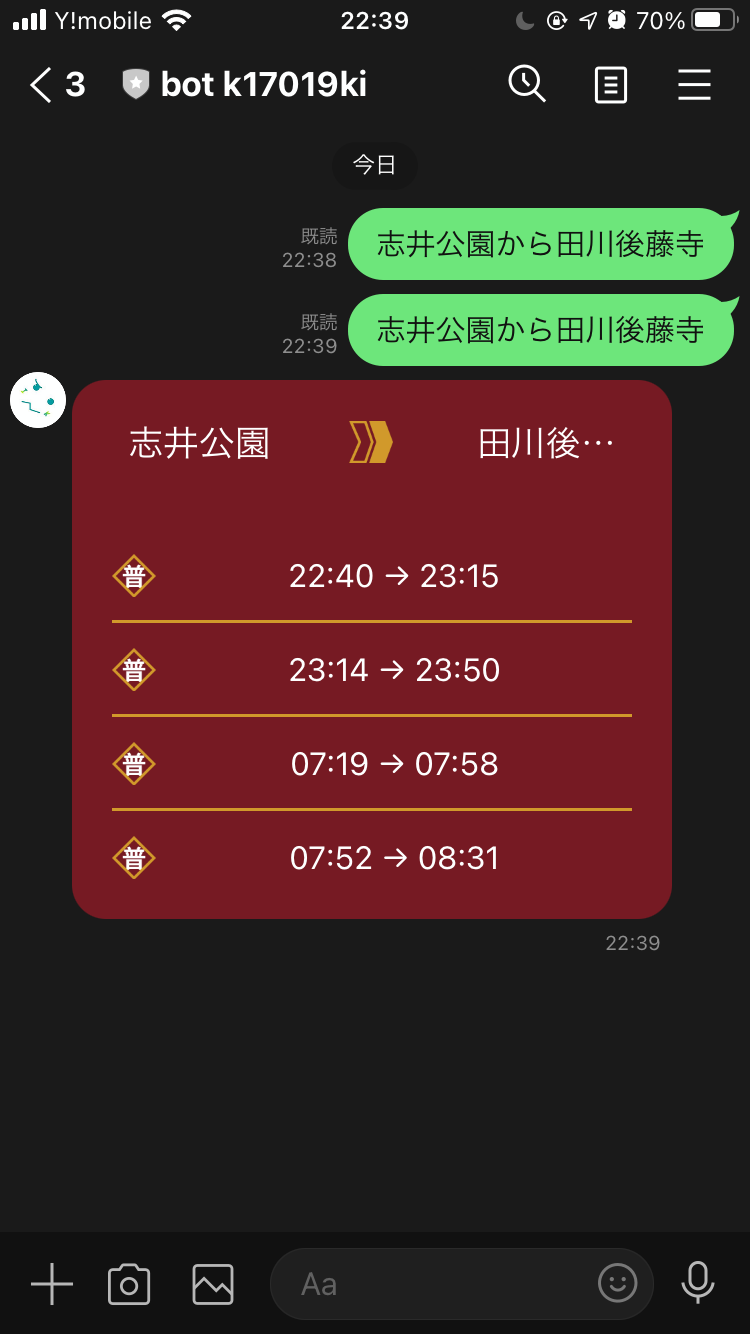Open the attachment plus icon
Image resolution: width=750 pixels, height=1334 pixels.
(51, 1284)
